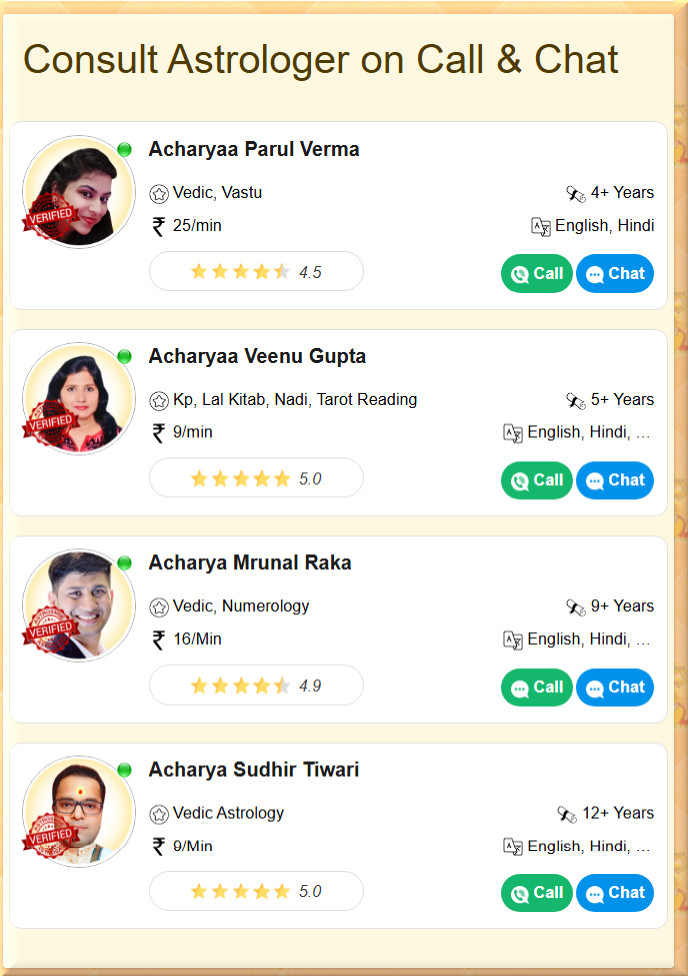Chat with Acharyaa Veenu Gupta
The width and height of the screenshot is (688, 976).
tap(615, 480)
